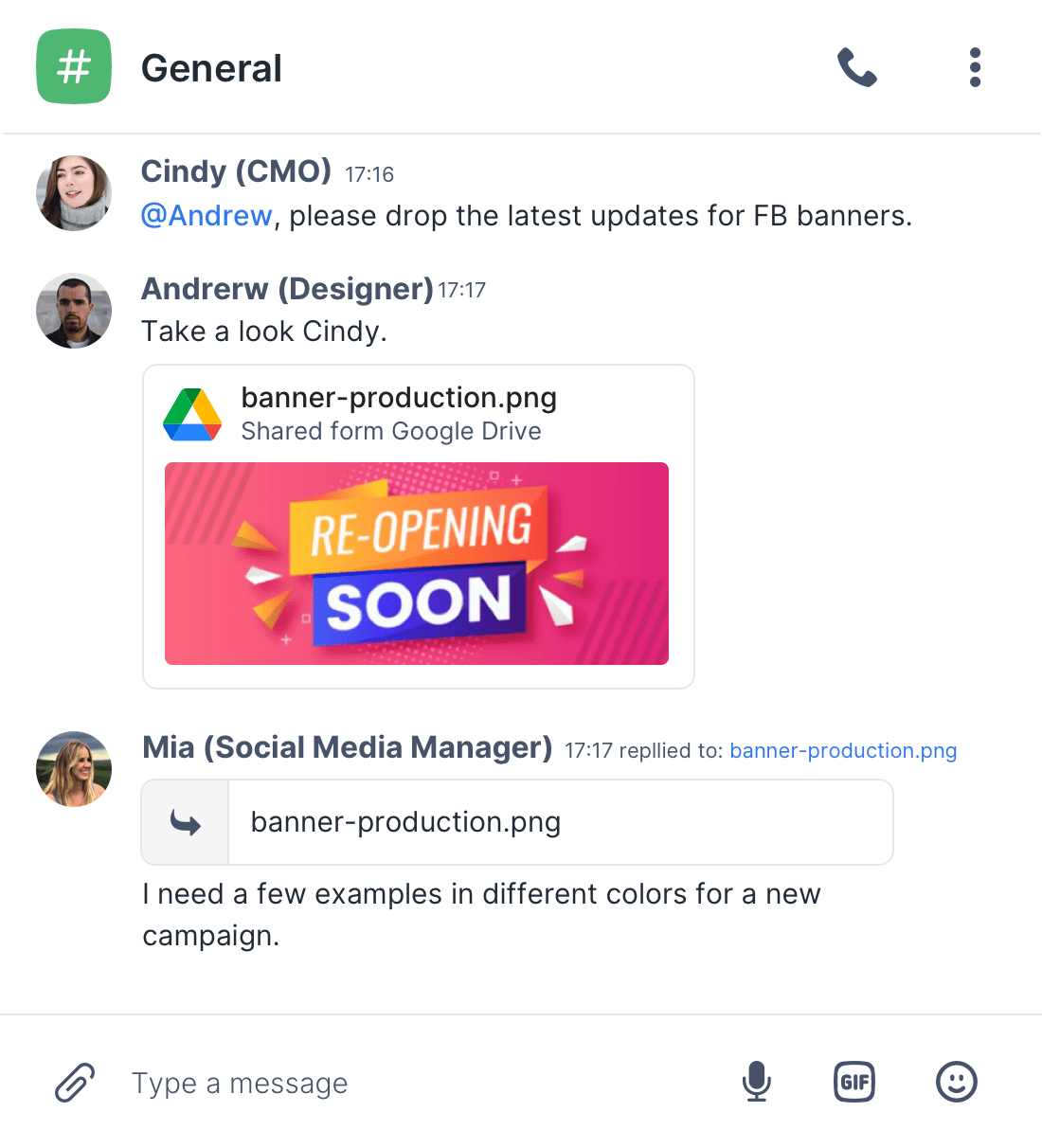View Cindy's profile picture
This screenshot has height=1148, width=1042.
(74, 193)
